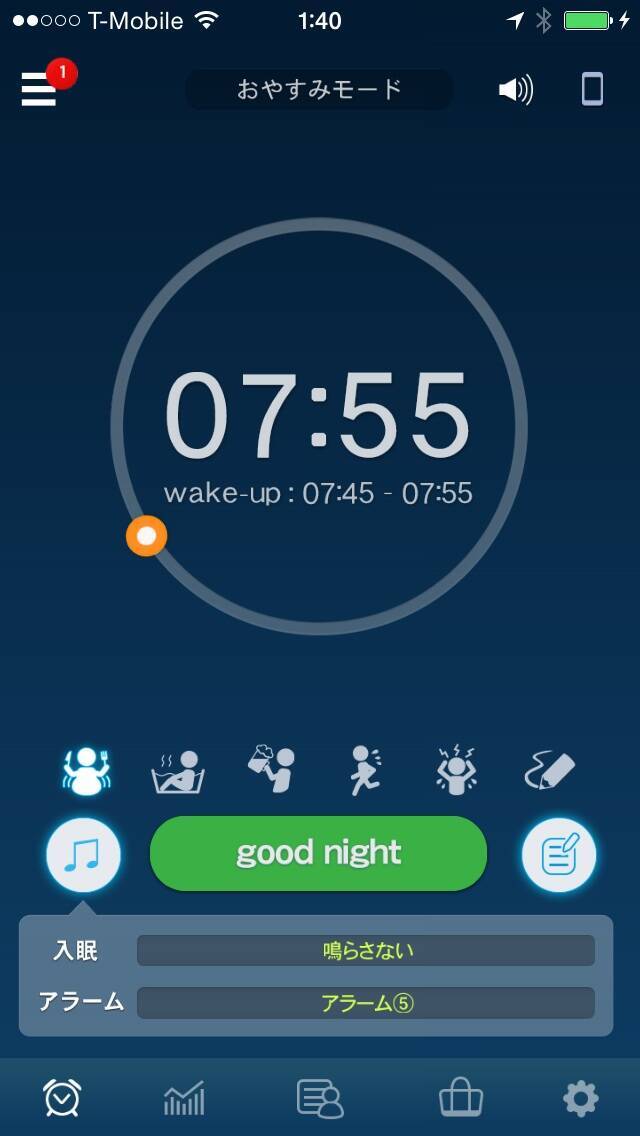This screenshot has height=1136, width=640.
Task: Tap the orange alarm dial handle
Action: pyautogui.click(x=147, y=536)
